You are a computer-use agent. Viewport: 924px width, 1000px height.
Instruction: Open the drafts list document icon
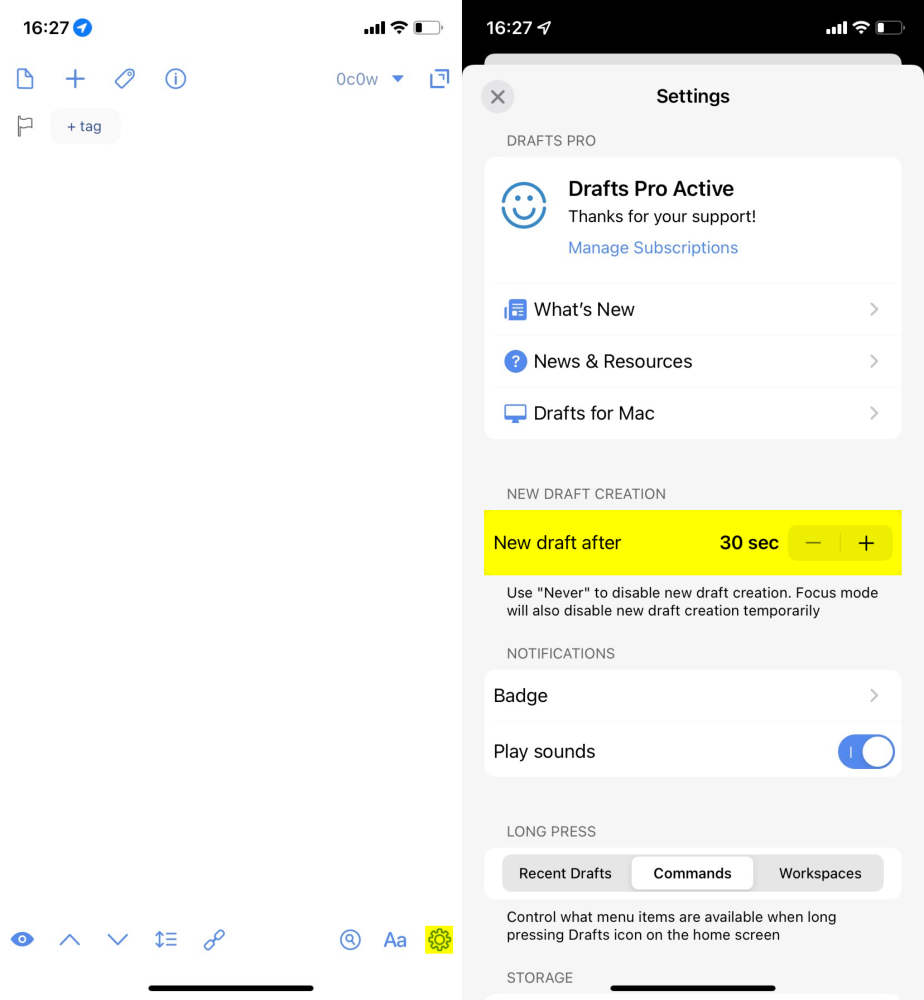pyautogui.click(x=25, y=79)
